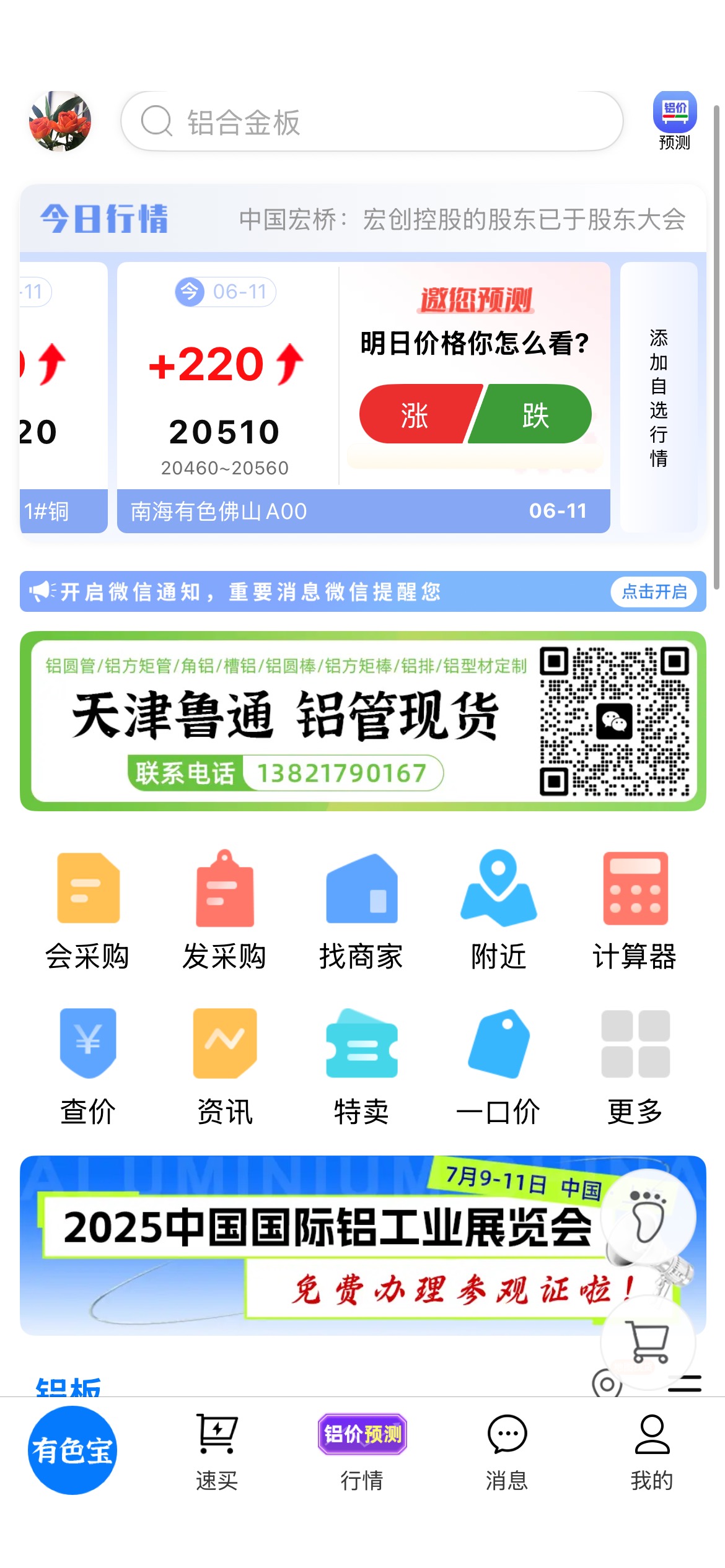The height and width of the screenshot is (1568, 725).
Task: Open the 铝合金板 search box
Action: click(372, 121)
